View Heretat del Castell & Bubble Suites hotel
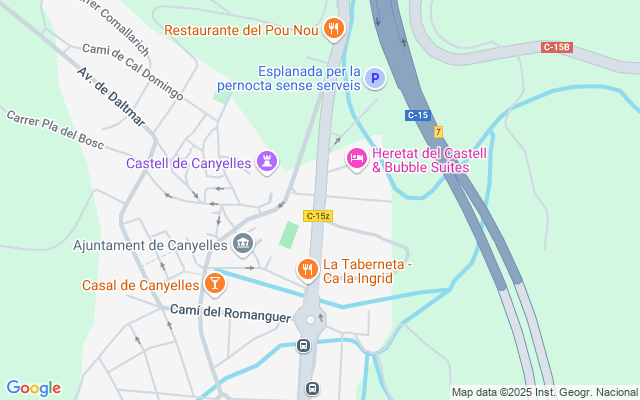 [356, 158]
